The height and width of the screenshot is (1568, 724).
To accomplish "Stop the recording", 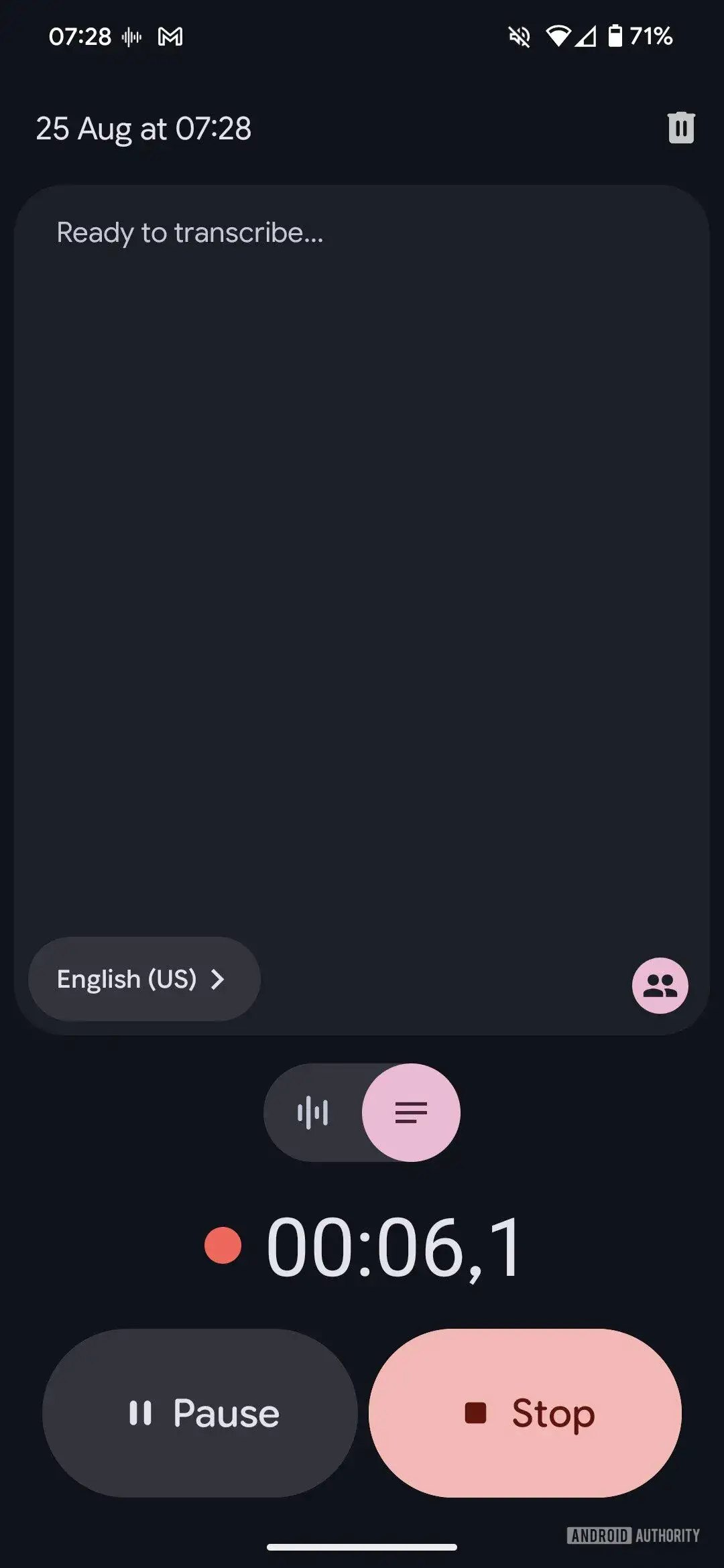I will [x=525, y=1413].
